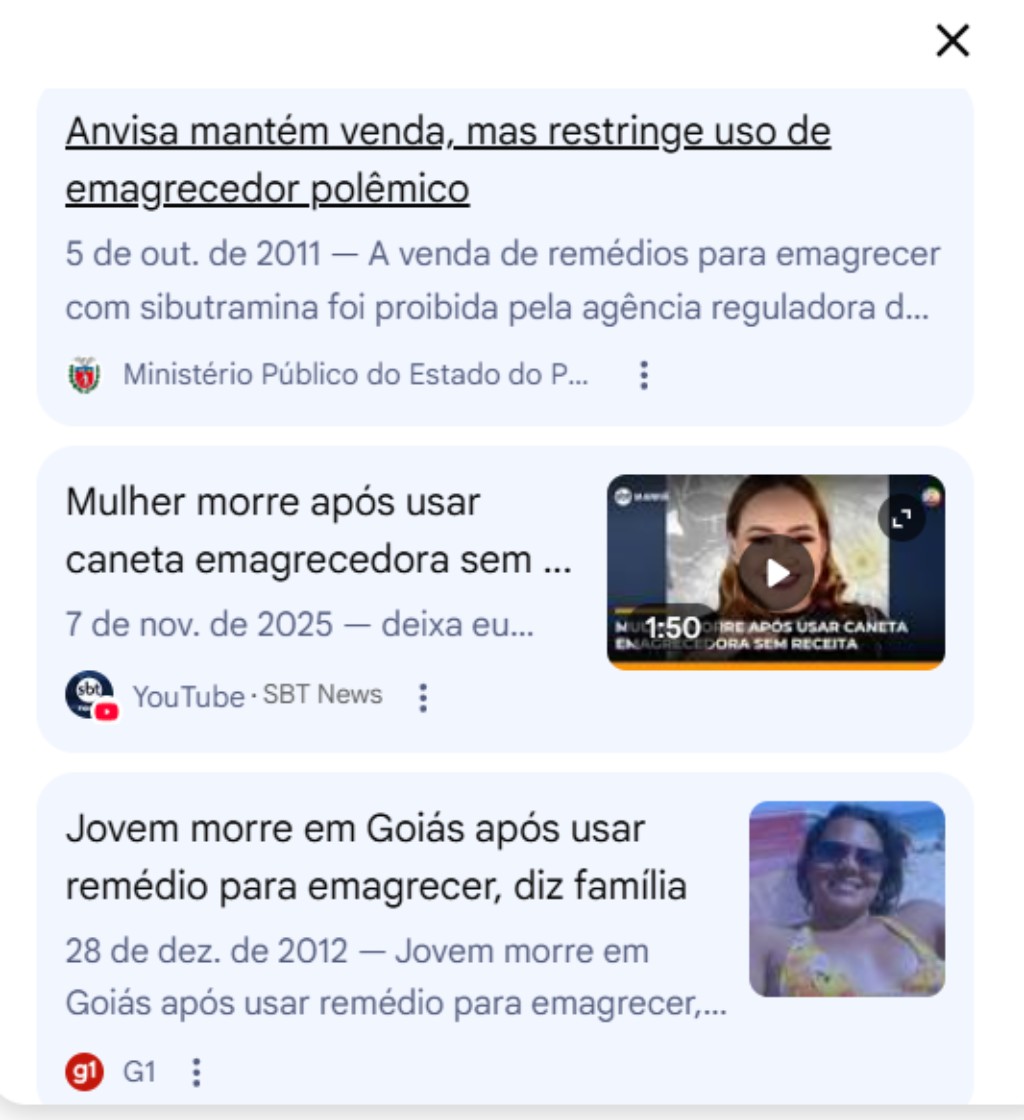Open the Mulher morre após usar caneta result
The width and height of the screenshot is (1024, 1120).
click(318, 531)
